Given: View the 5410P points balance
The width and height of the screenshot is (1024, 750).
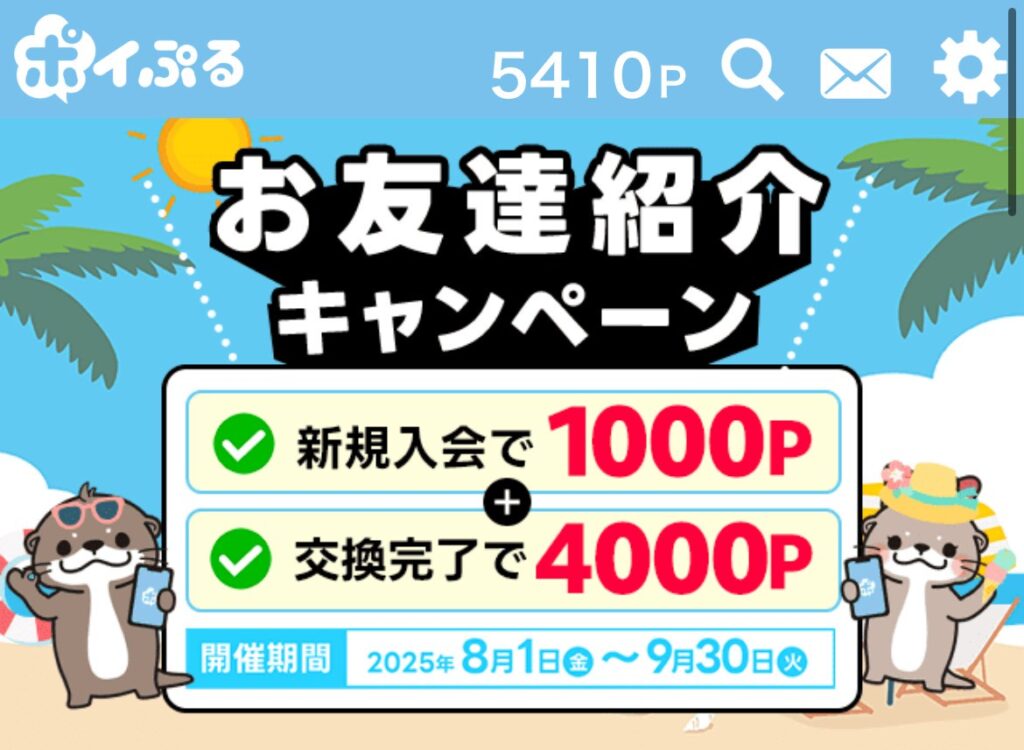Looking at the screenshot, I should [x=588, y=76].
